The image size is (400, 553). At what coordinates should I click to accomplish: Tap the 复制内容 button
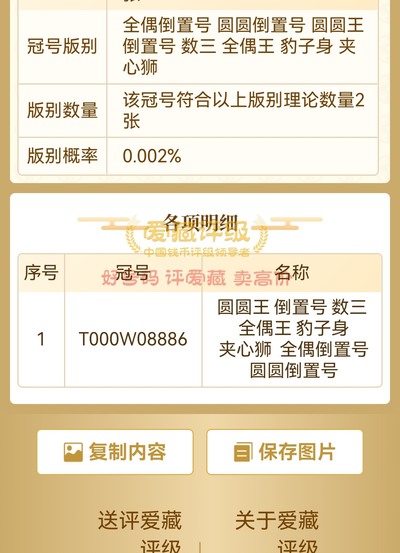click(x=115, y=452)
